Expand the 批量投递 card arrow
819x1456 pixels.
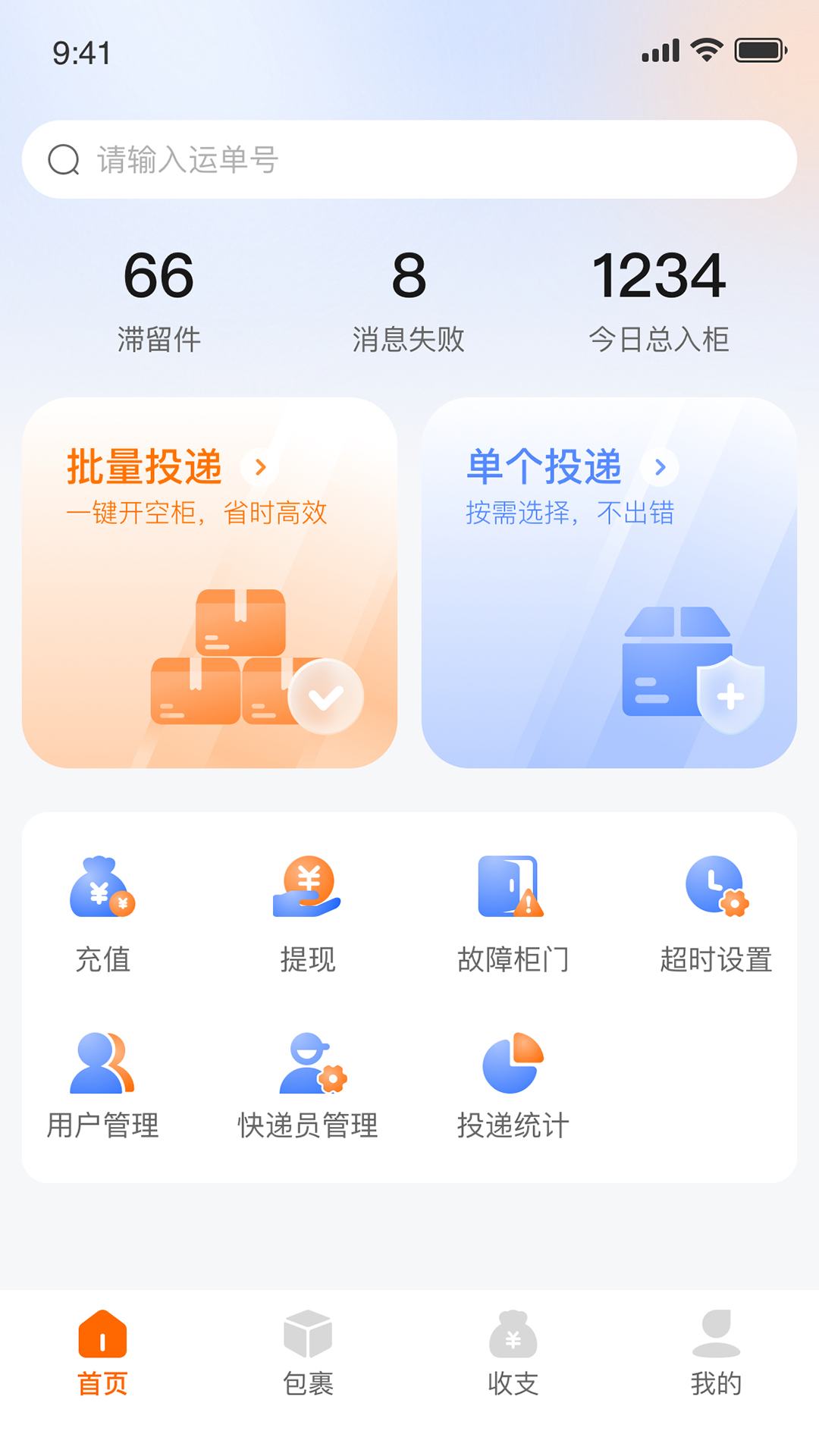pos(262,469)
